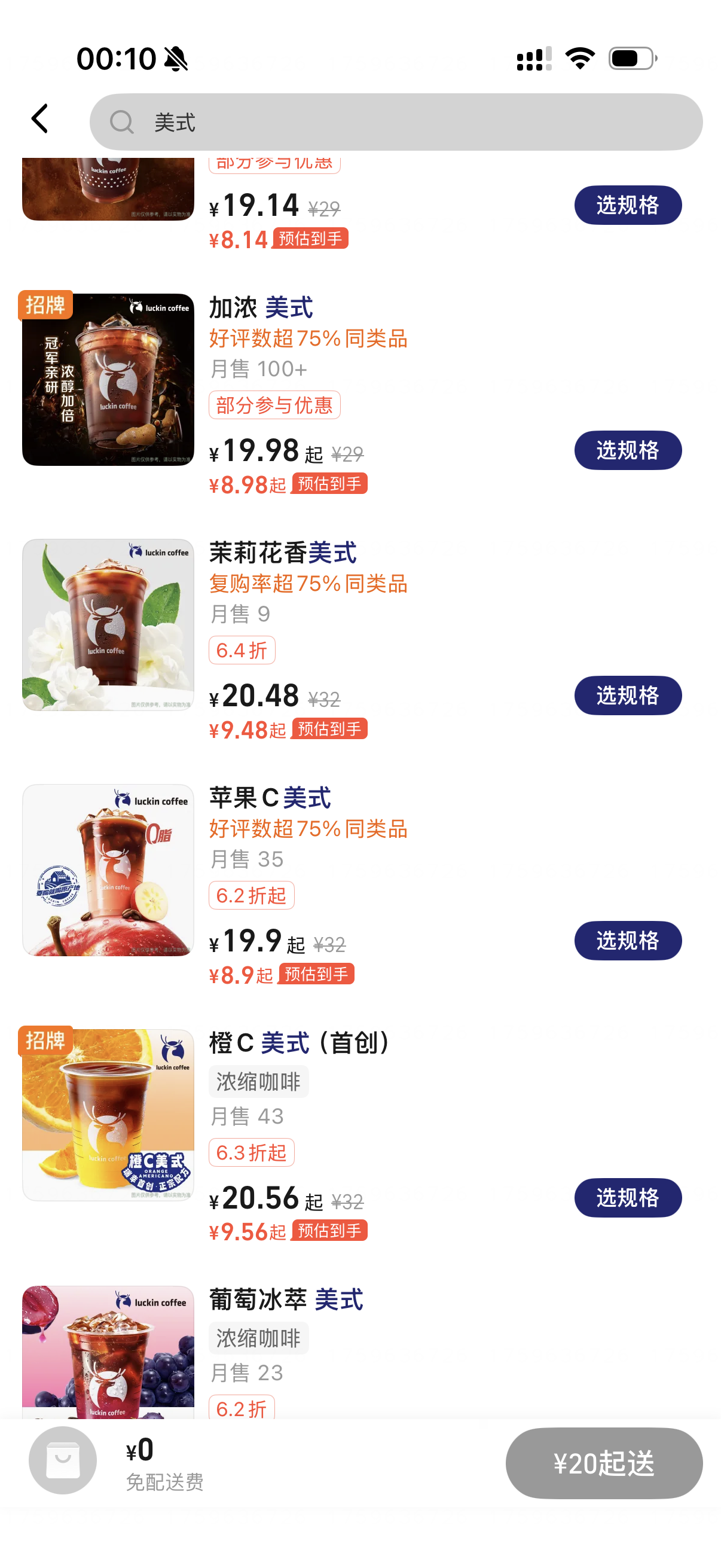Open the shopping bag cart icon
This screenshot has width=721, height=1568.
[x=63, y=1460]
